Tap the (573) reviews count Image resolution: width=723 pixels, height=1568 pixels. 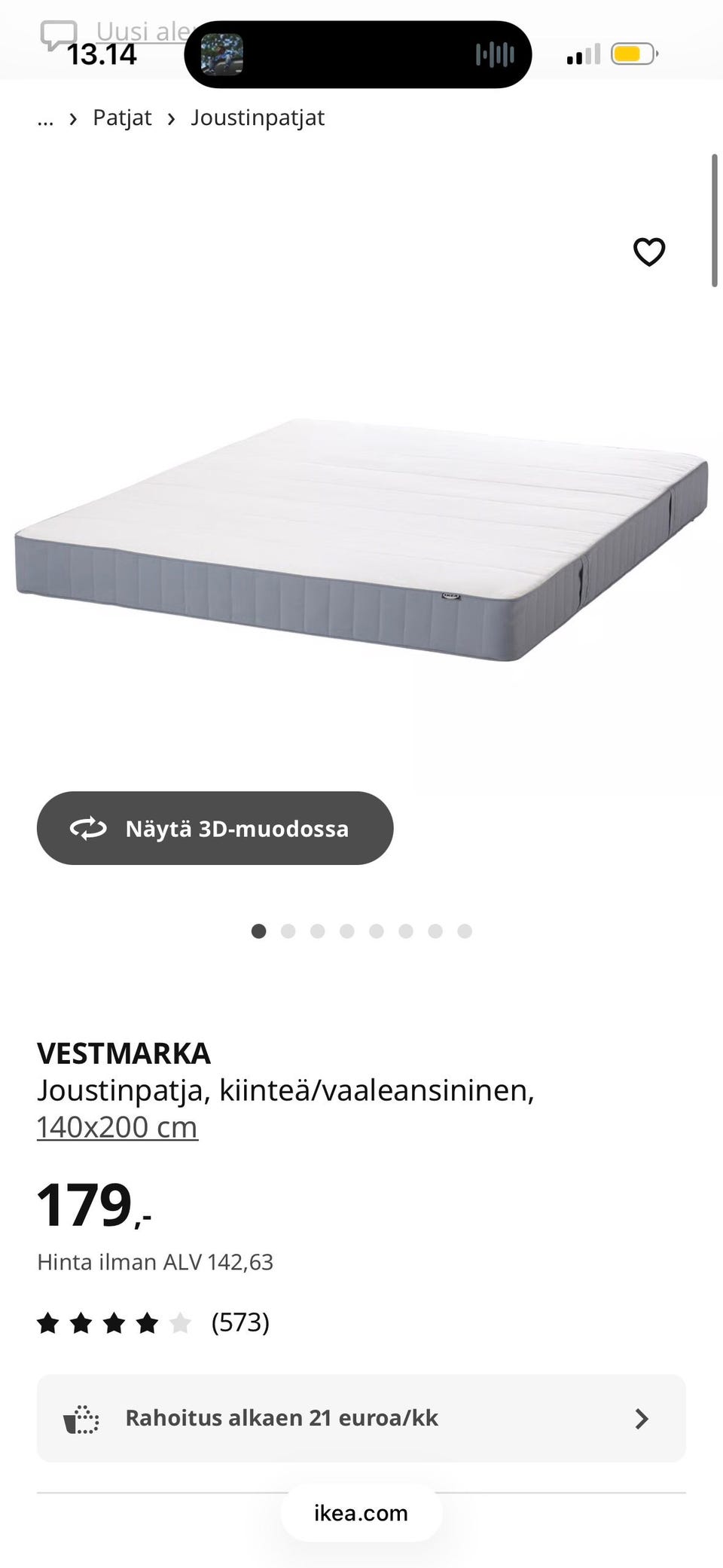point(240,1322)
